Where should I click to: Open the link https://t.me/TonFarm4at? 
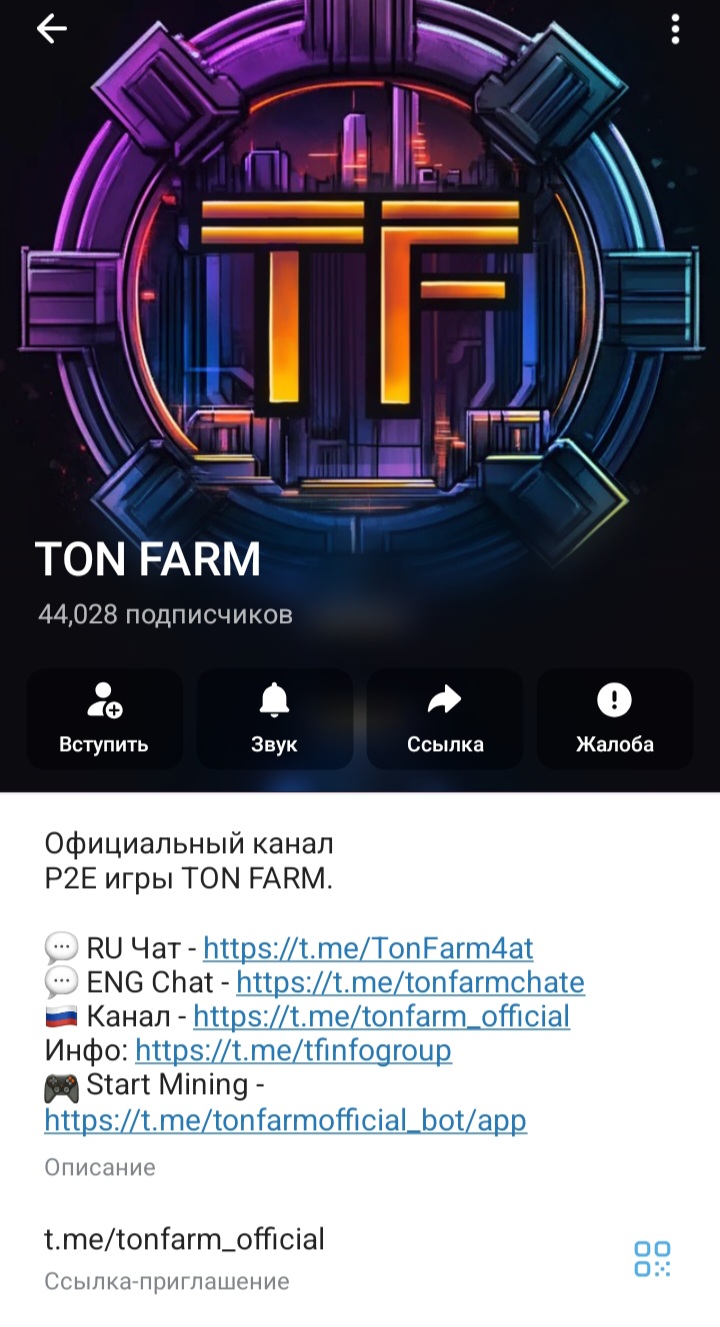coord(367,947)
